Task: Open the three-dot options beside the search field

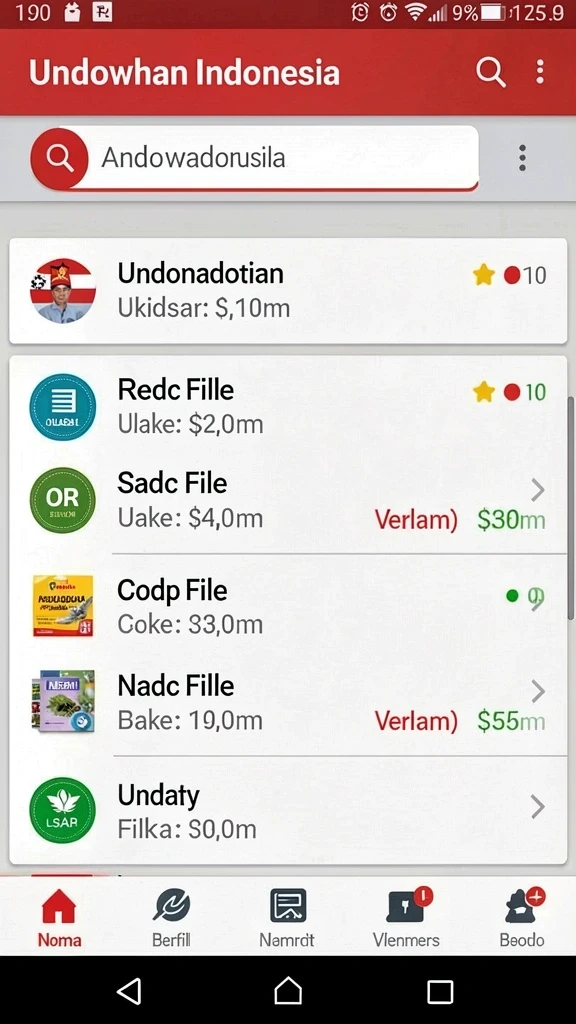Action: (x=522, y=158)
